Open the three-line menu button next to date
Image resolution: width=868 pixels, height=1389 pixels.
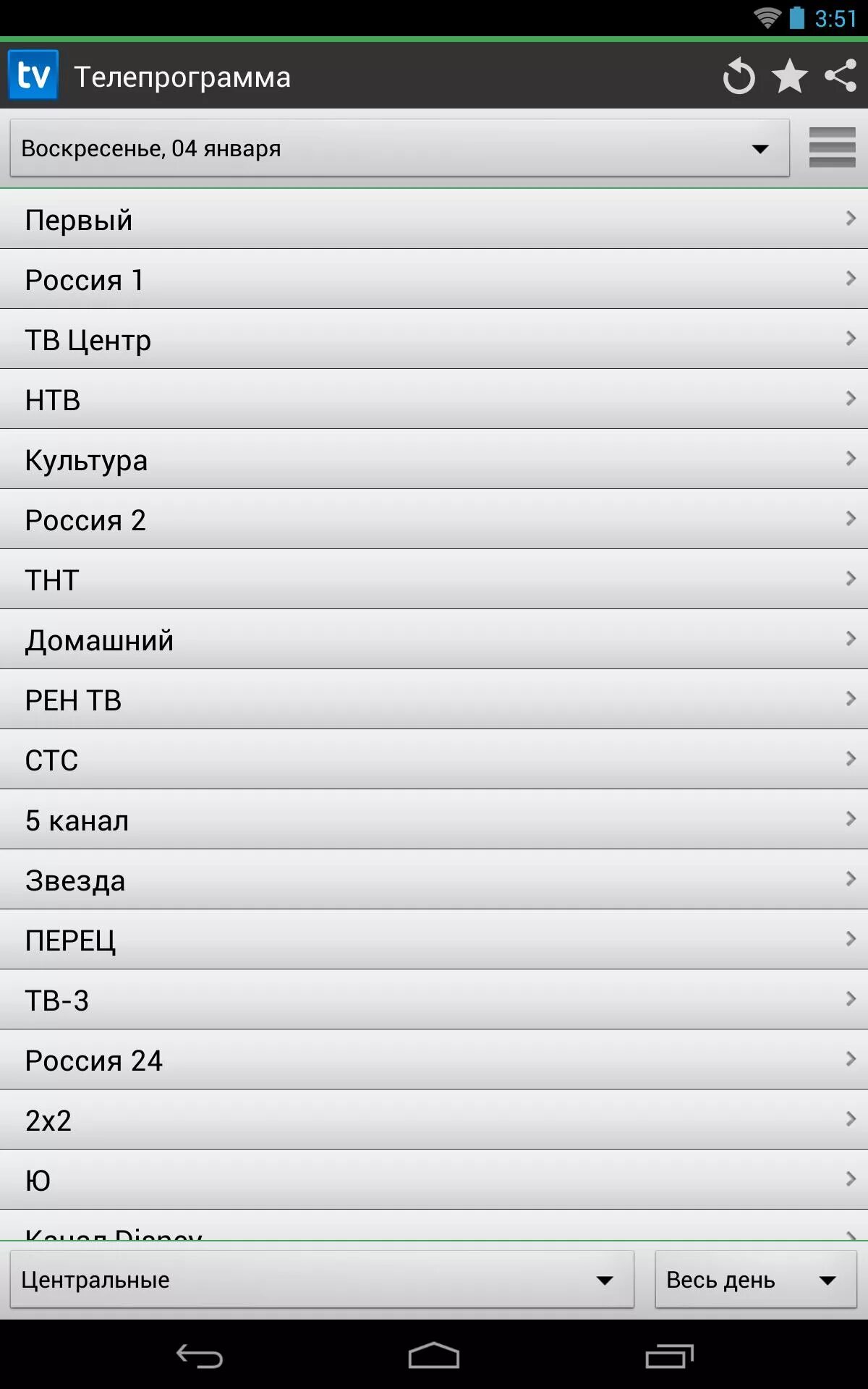pos(832,148)
